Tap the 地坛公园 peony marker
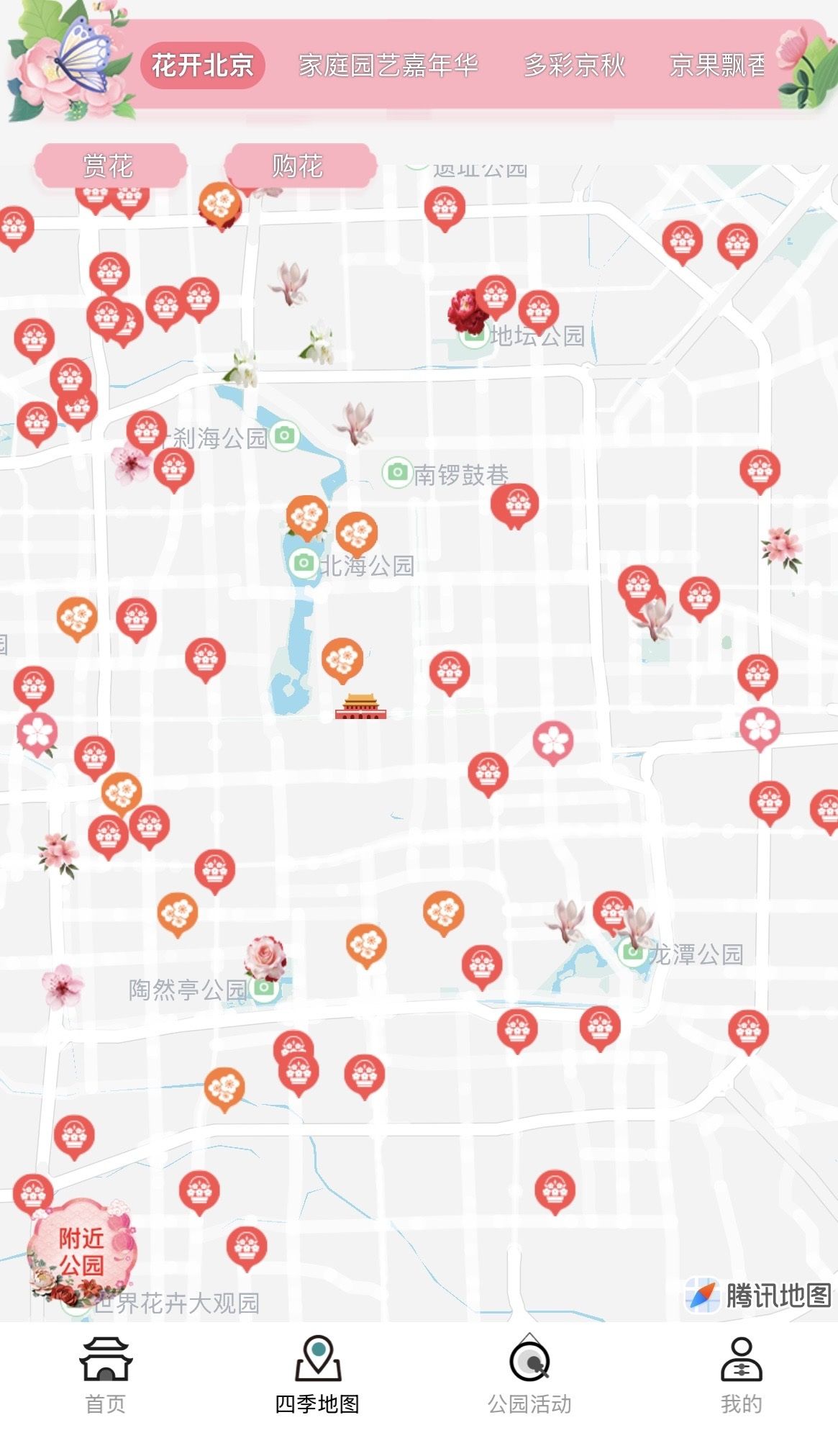838x1456 pixels. (468, 310)
